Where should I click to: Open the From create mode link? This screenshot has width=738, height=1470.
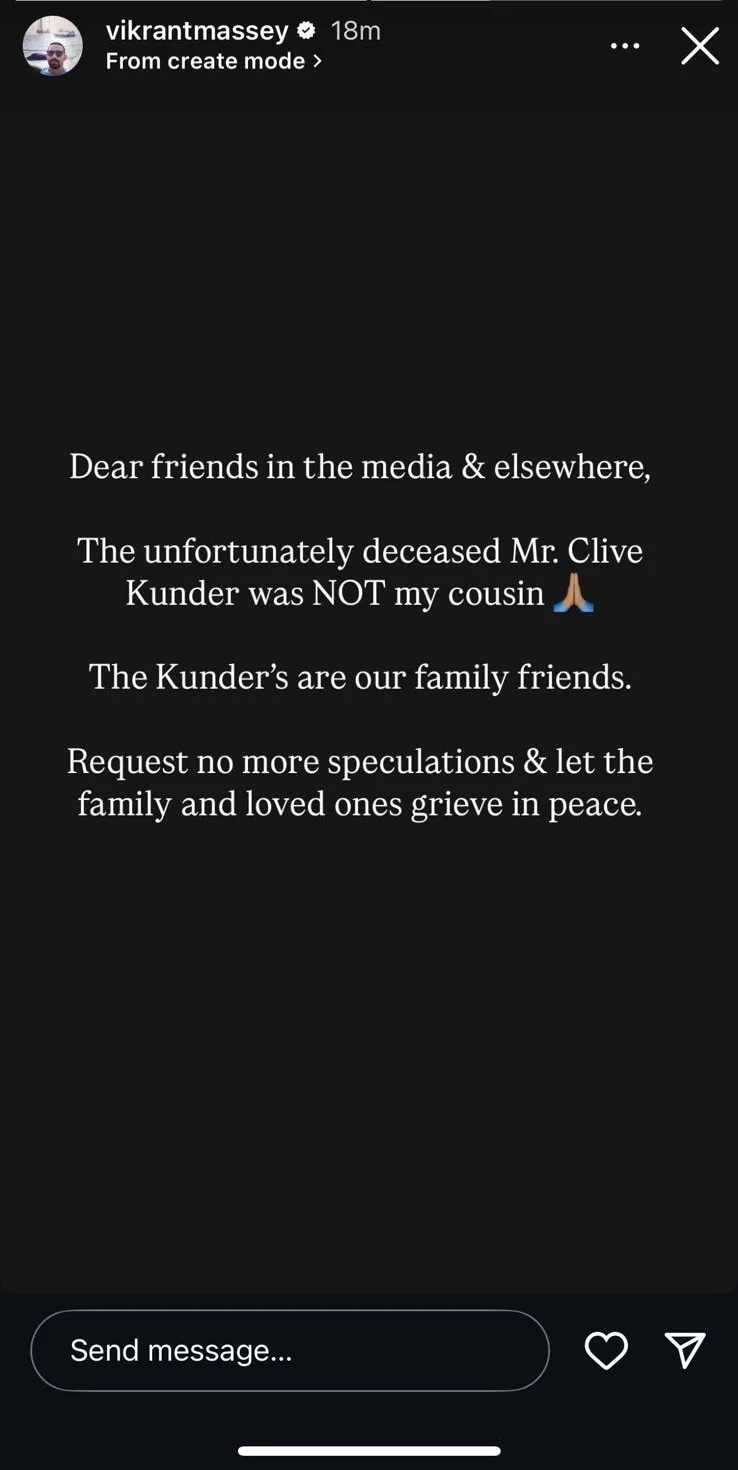coord(213,61)
